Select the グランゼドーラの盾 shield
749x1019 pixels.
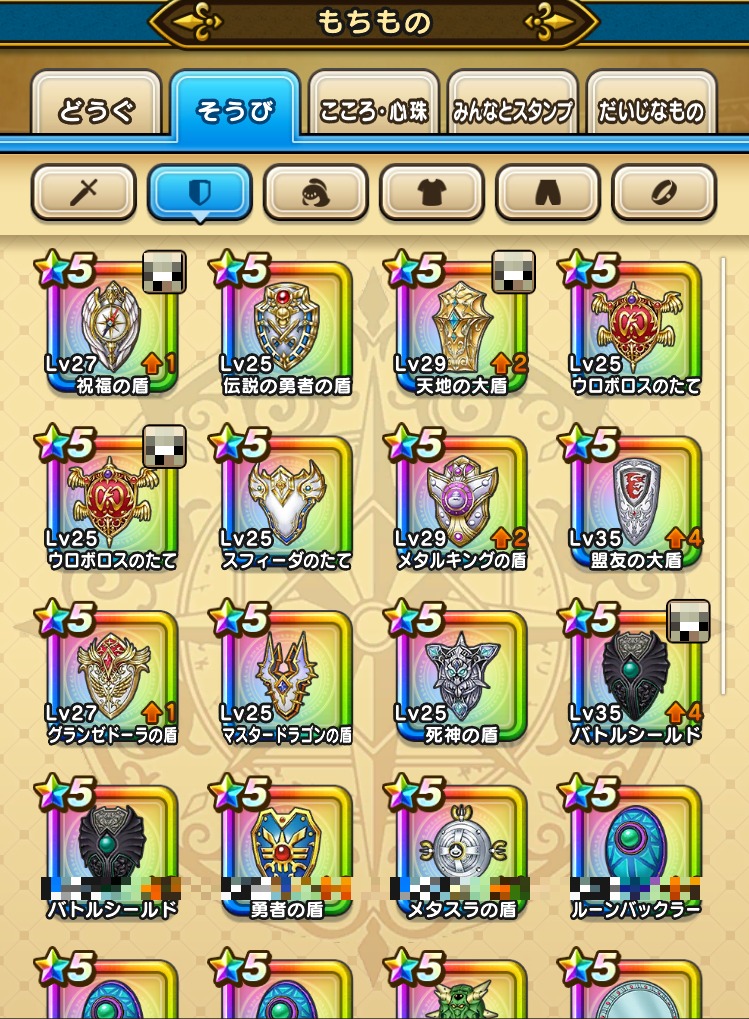click(112, 675)
